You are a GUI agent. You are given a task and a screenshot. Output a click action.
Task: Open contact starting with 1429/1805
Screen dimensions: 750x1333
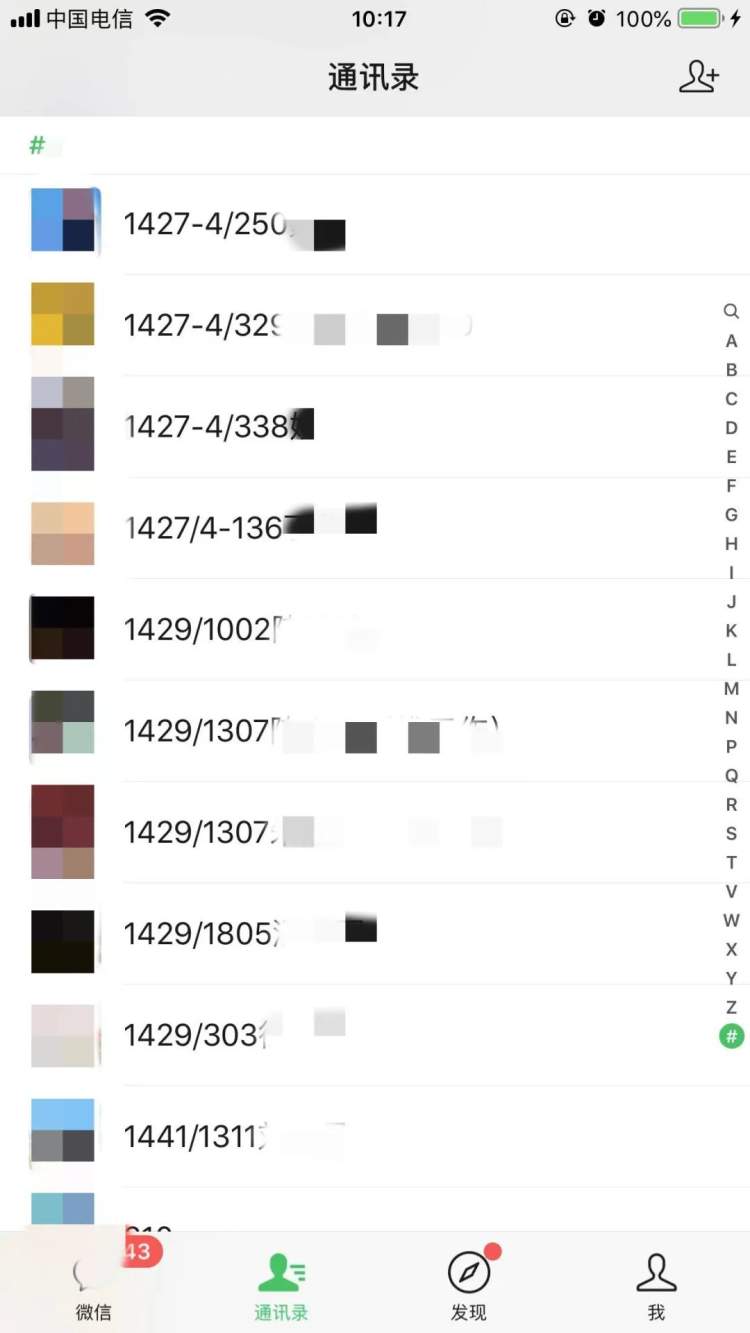point(375,934)
